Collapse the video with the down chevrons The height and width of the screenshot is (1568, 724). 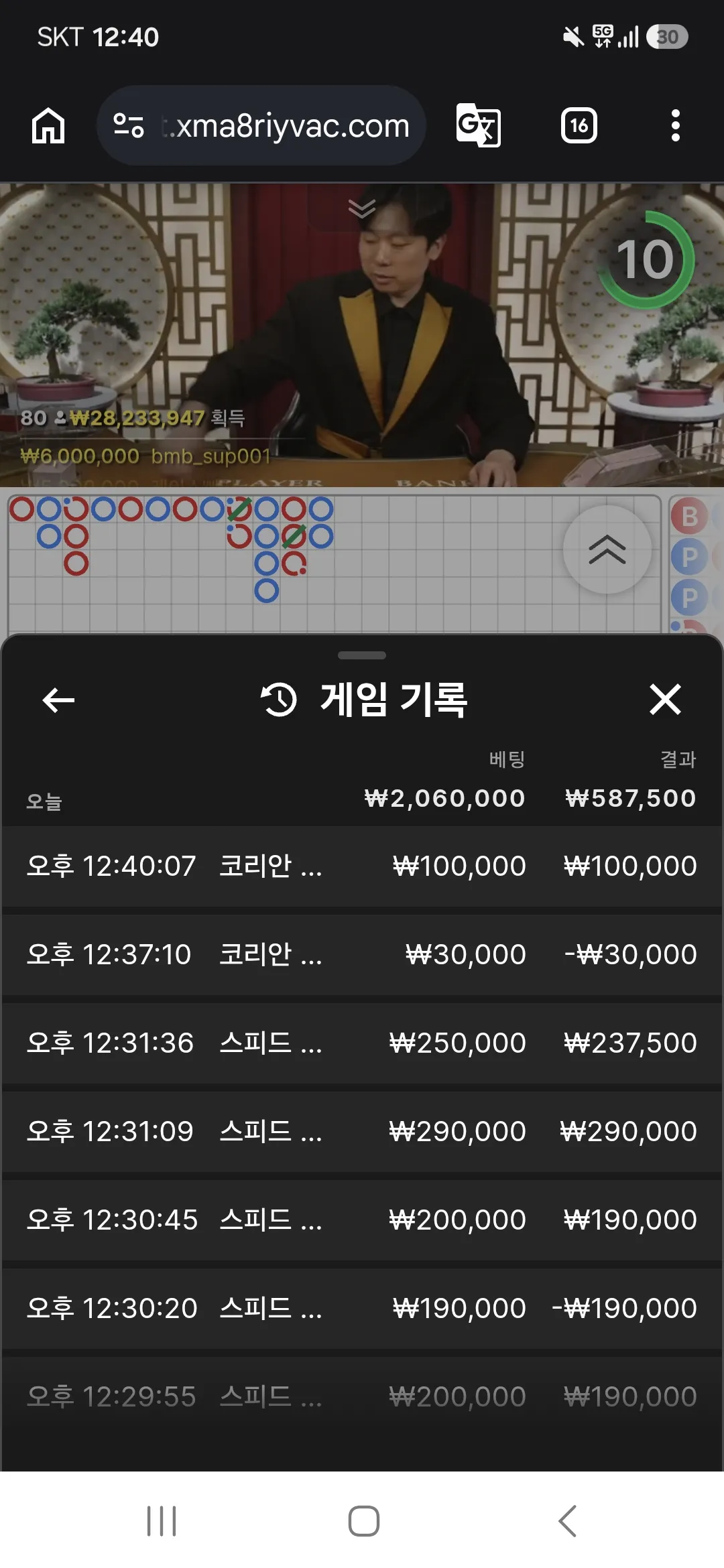coord(362,208)
